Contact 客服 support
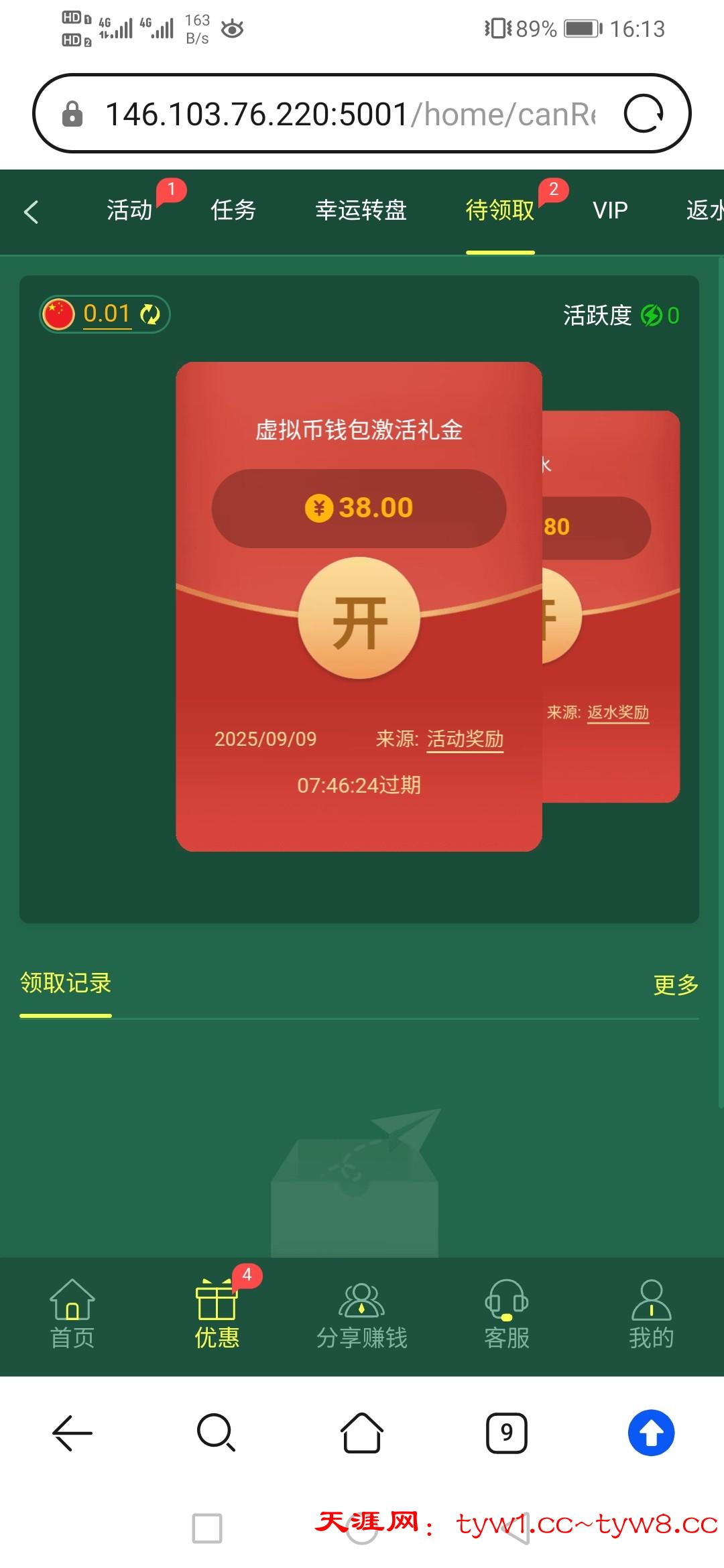Viewport: 724px width, 1568px height. [x=507, y=1314]
